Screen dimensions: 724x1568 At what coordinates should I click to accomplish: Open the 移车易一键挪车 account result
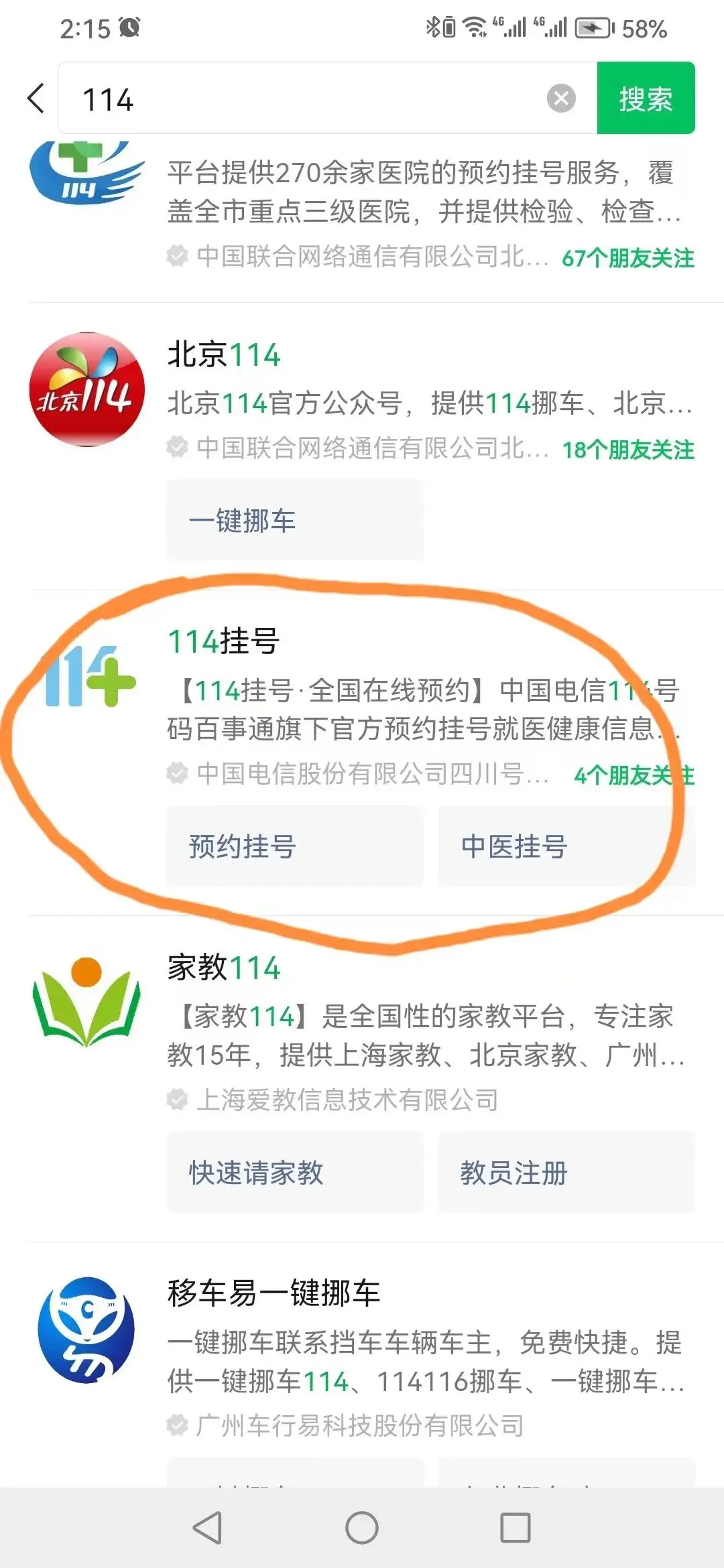coord(274,1293)
